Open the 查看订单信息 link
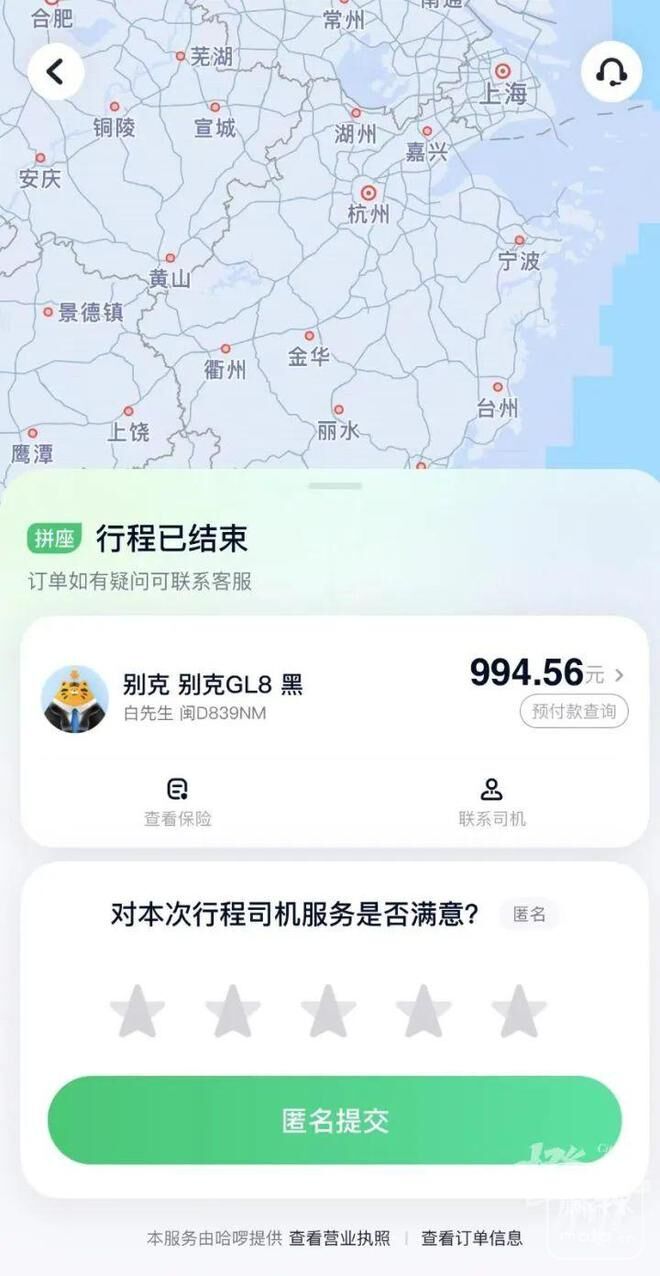This screenshot has width=660, height=1276. coord(471,1238)
